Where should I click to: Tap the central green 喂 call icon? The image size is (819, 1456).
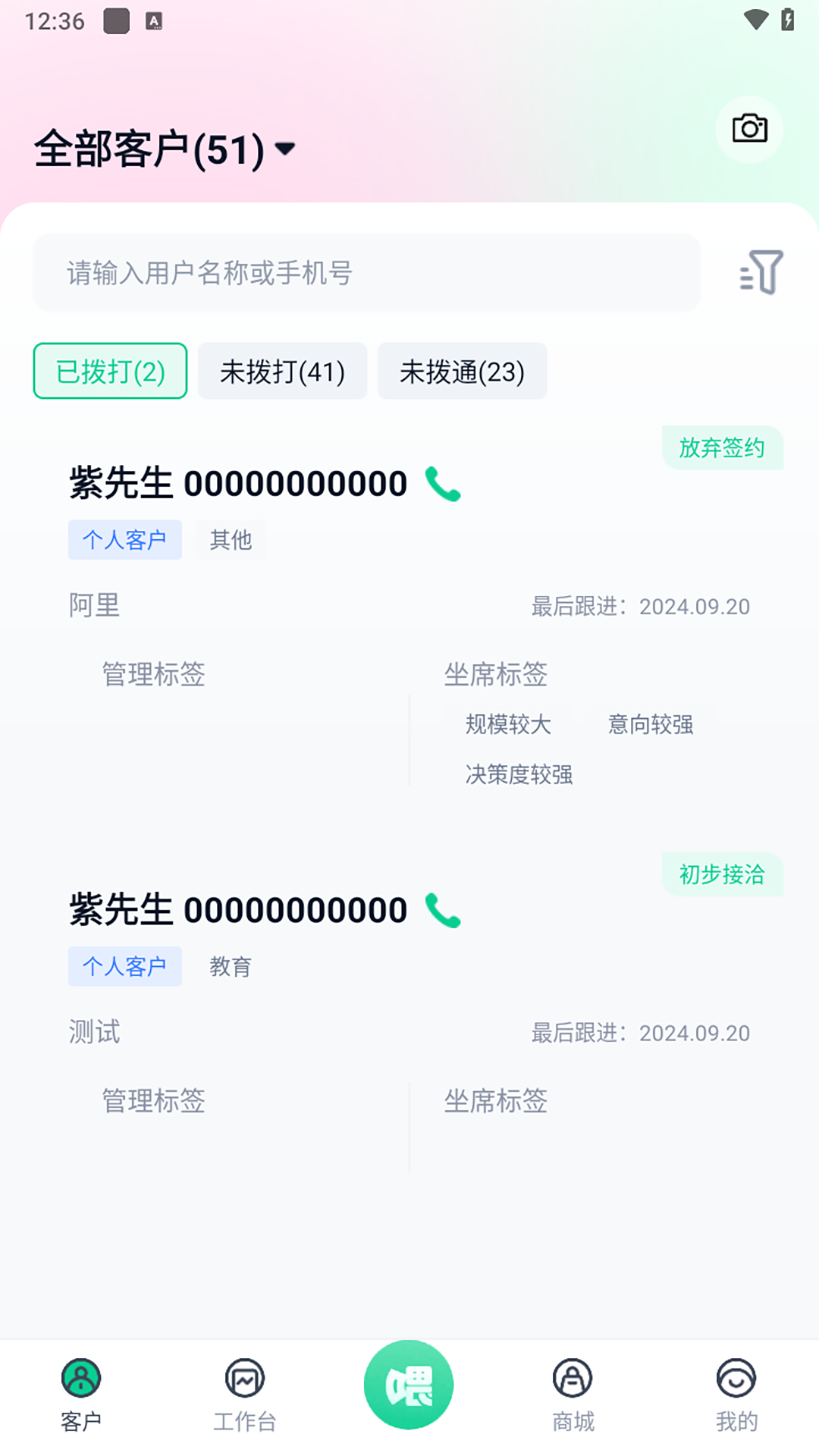(x=409, y=1384)
